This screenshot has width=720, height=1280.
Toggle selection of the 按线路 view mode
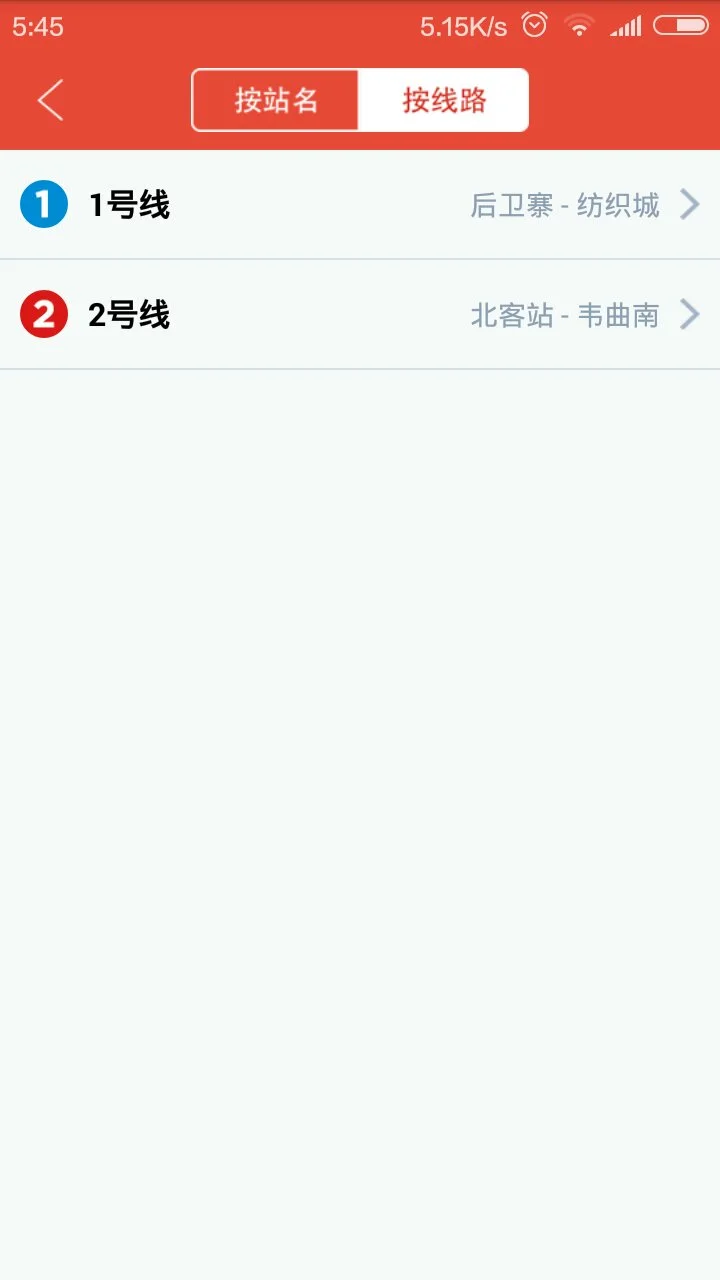click(x=444, y=100)
